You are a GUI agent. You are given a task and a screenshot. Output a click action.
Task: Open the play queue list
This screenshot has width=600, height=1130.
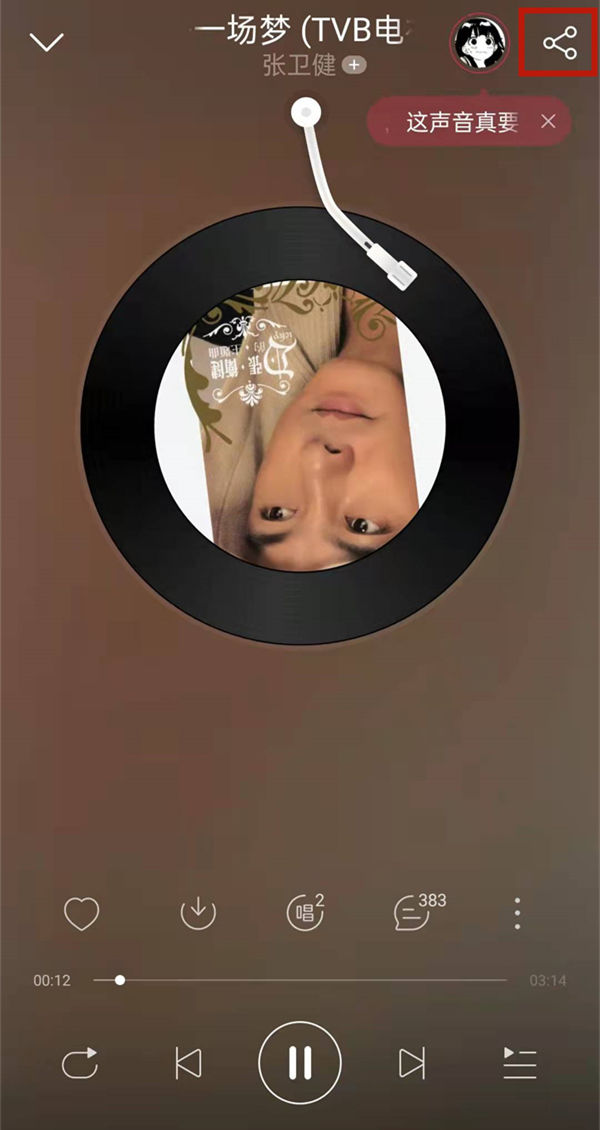(x=519, y=1063)
